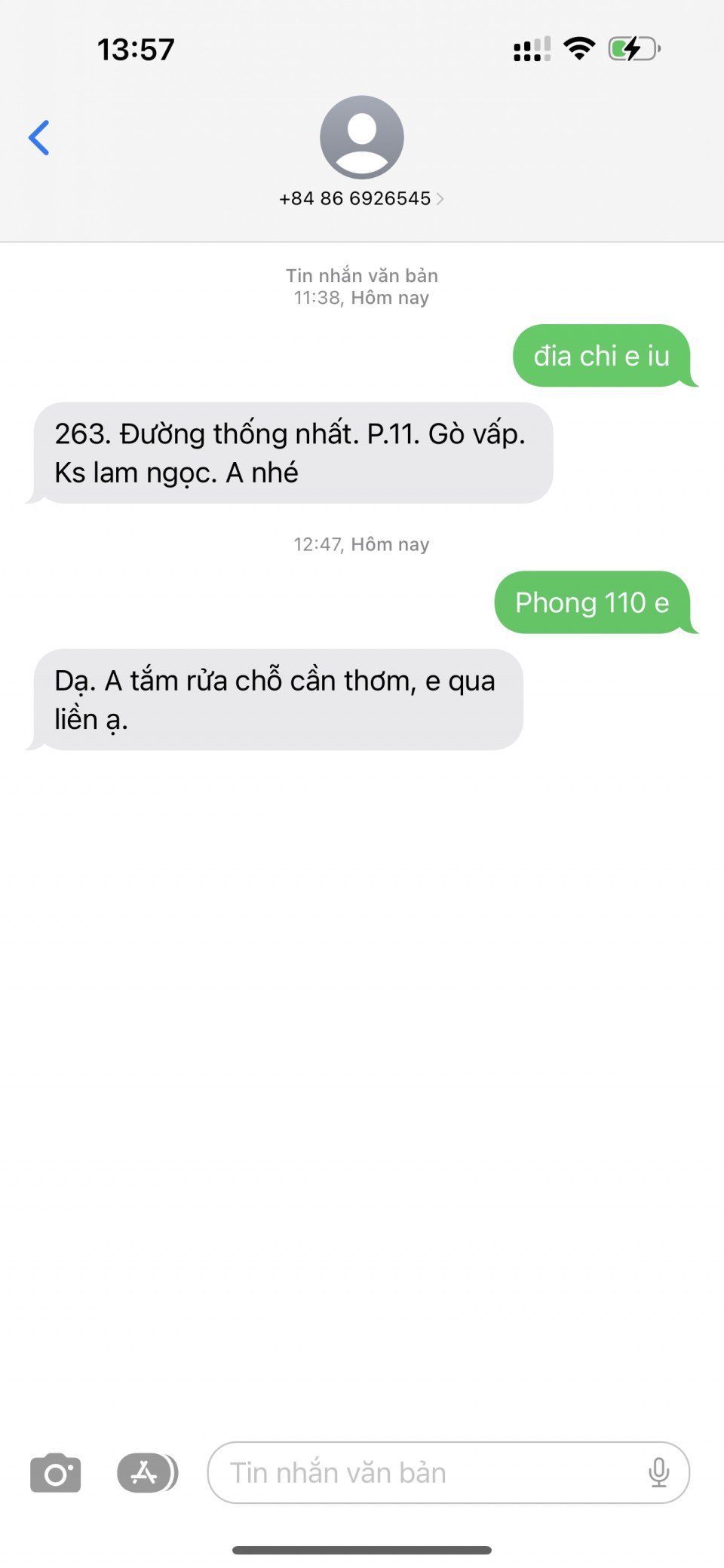Open the camera to attach a photo
This screenshot has width=724, height=1568.
pyautogui.click(x=55, y=1472)
